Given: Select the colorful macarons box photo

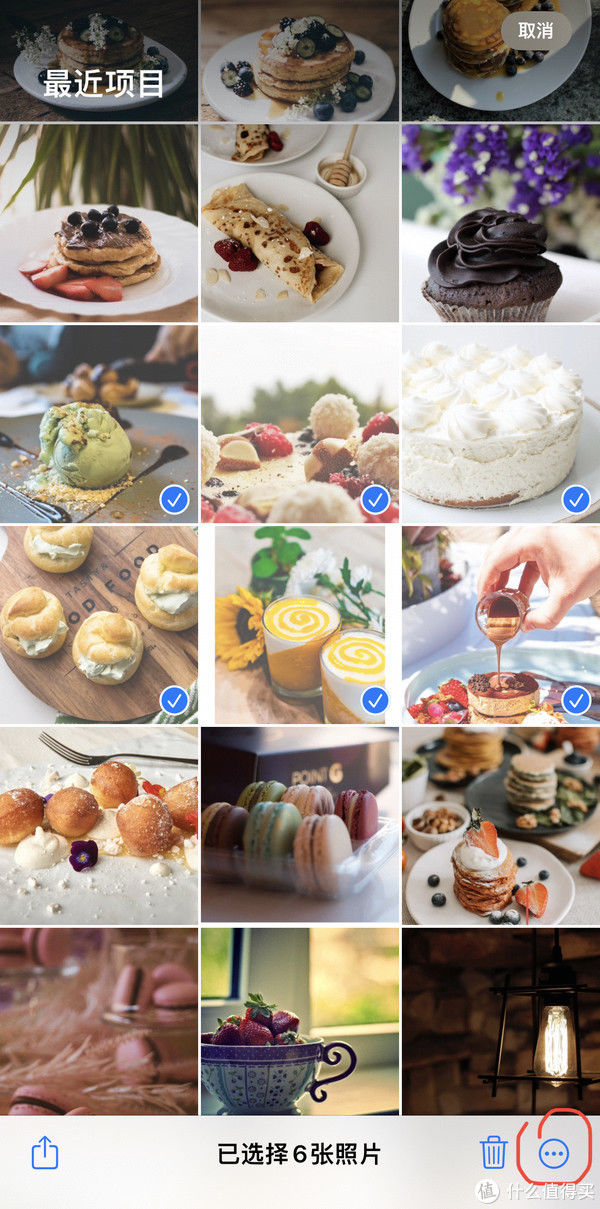Looking at the screenshot, I should coord(299,825).
